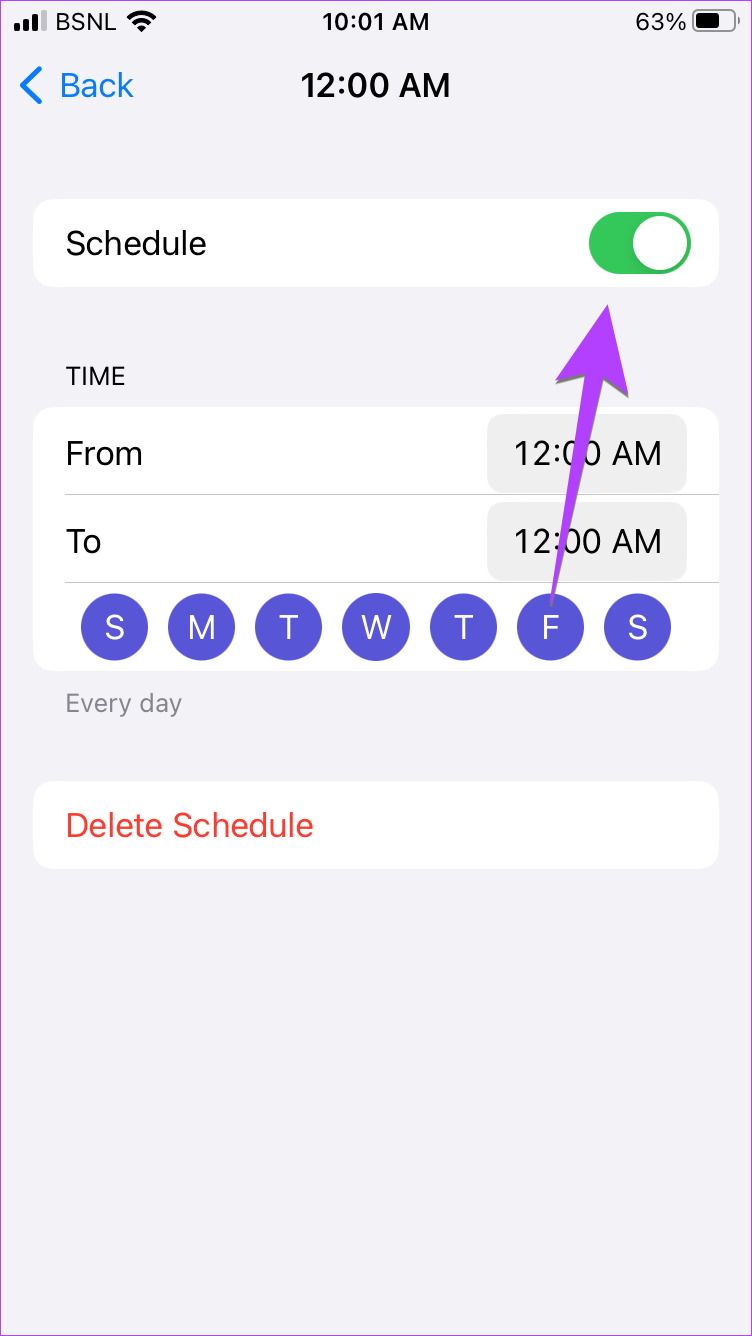Viewport: 752px width, 1336px height.
Task: Tap the battery icon in the status bar
Action: (x=712, y=21)
